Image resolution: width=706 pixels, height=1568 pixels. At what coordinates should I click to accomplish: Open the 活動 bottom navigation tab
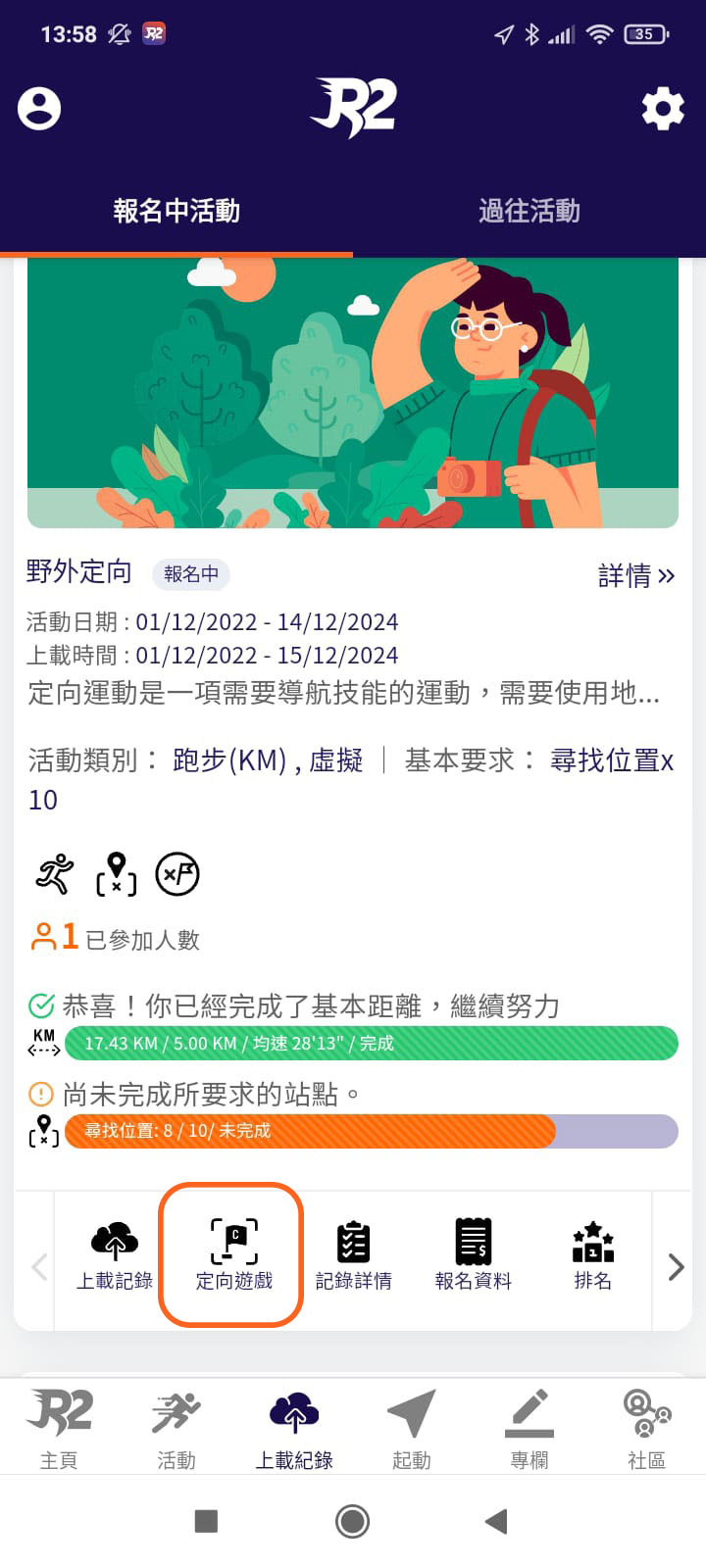(x=176, y=1429)
